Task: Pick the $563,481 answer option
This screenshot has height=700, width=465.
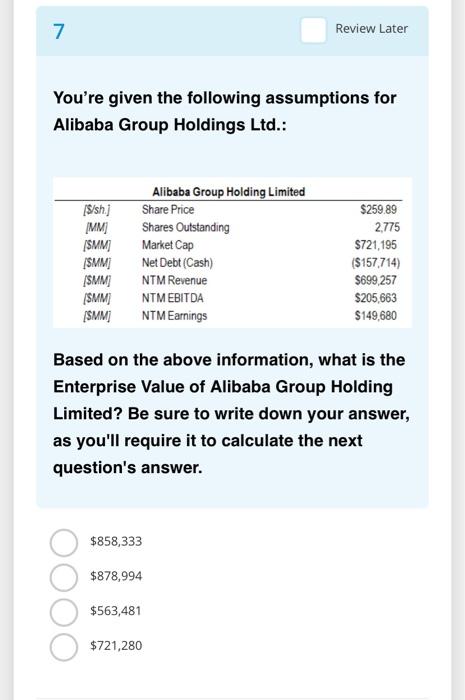Action: [x=64, y=612]
